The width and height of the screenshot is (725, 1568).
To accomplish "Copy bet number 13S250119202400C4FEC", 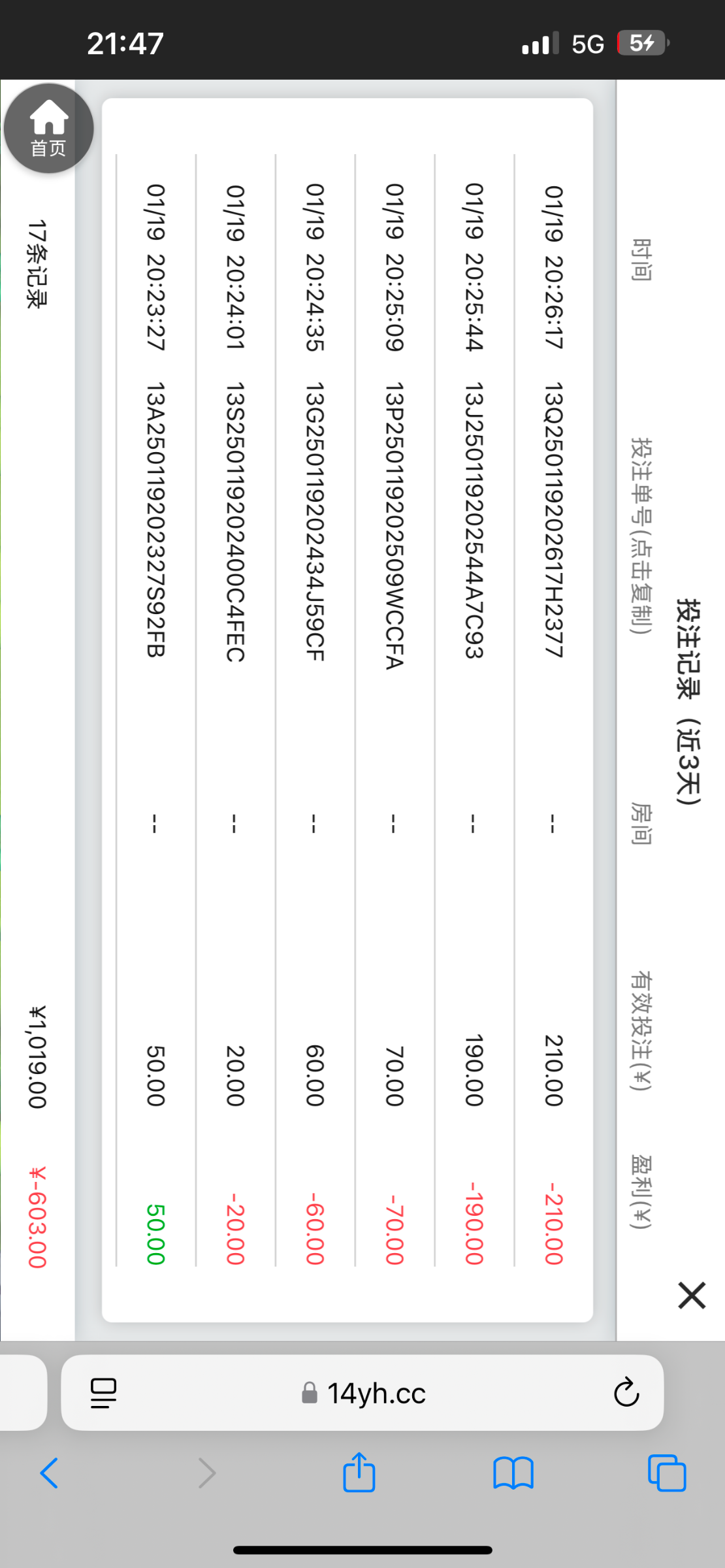I will pyautogui.click(x=234, y=522).
